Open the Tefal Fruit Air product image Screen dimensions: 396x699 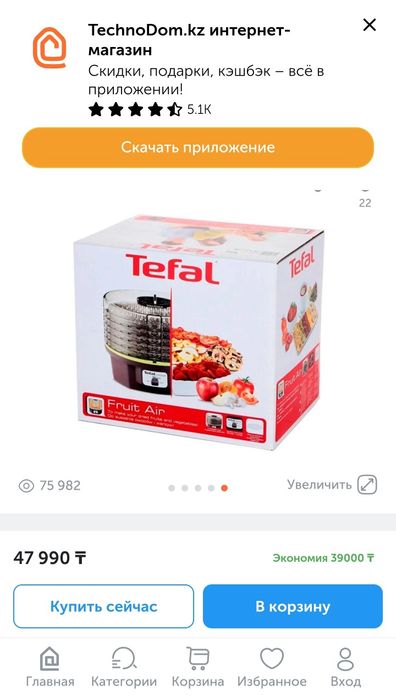pos(198,332)
